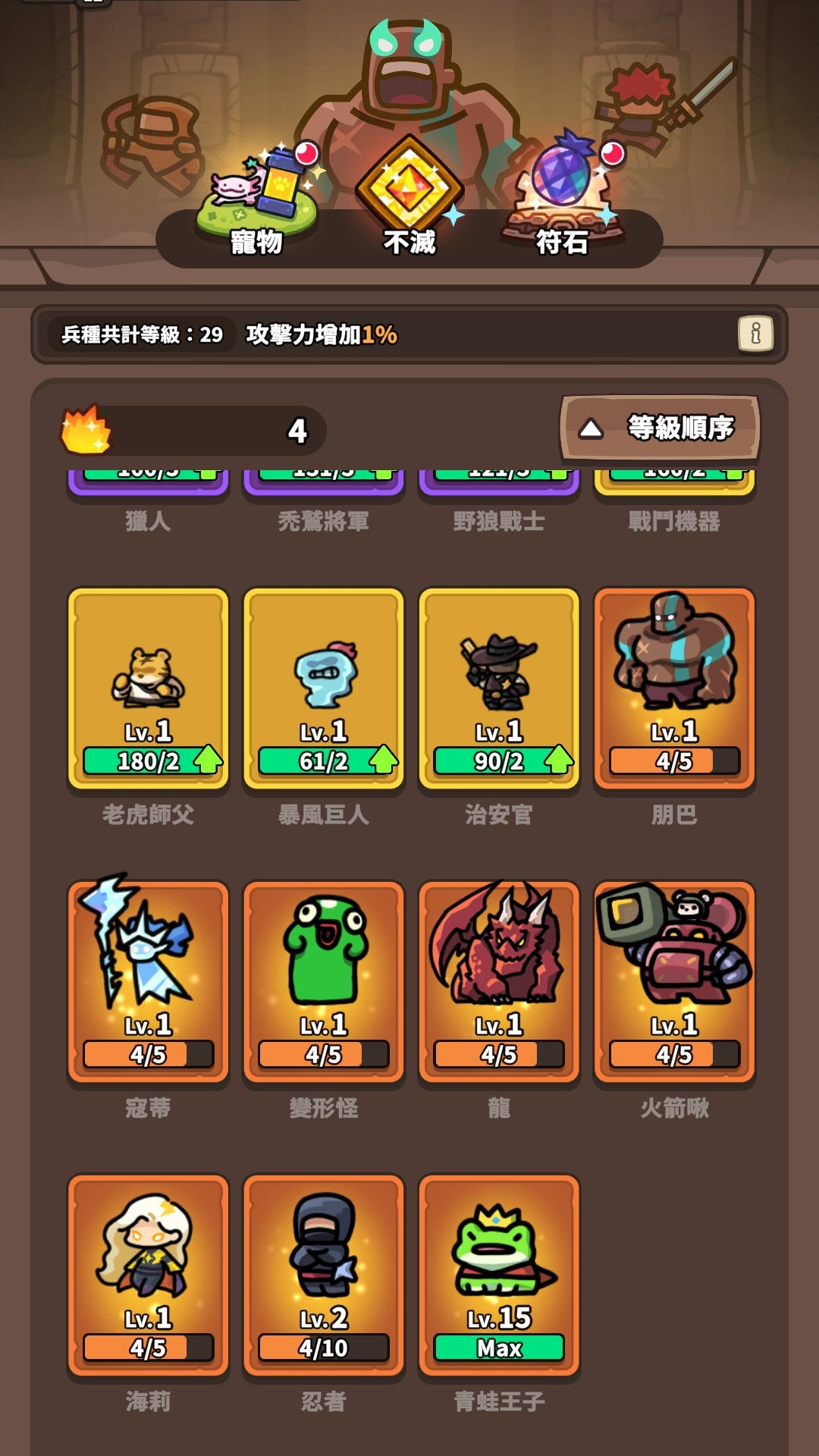
Task: Select the 忍者 ninja unit card
Action: tap(324, 1276)
